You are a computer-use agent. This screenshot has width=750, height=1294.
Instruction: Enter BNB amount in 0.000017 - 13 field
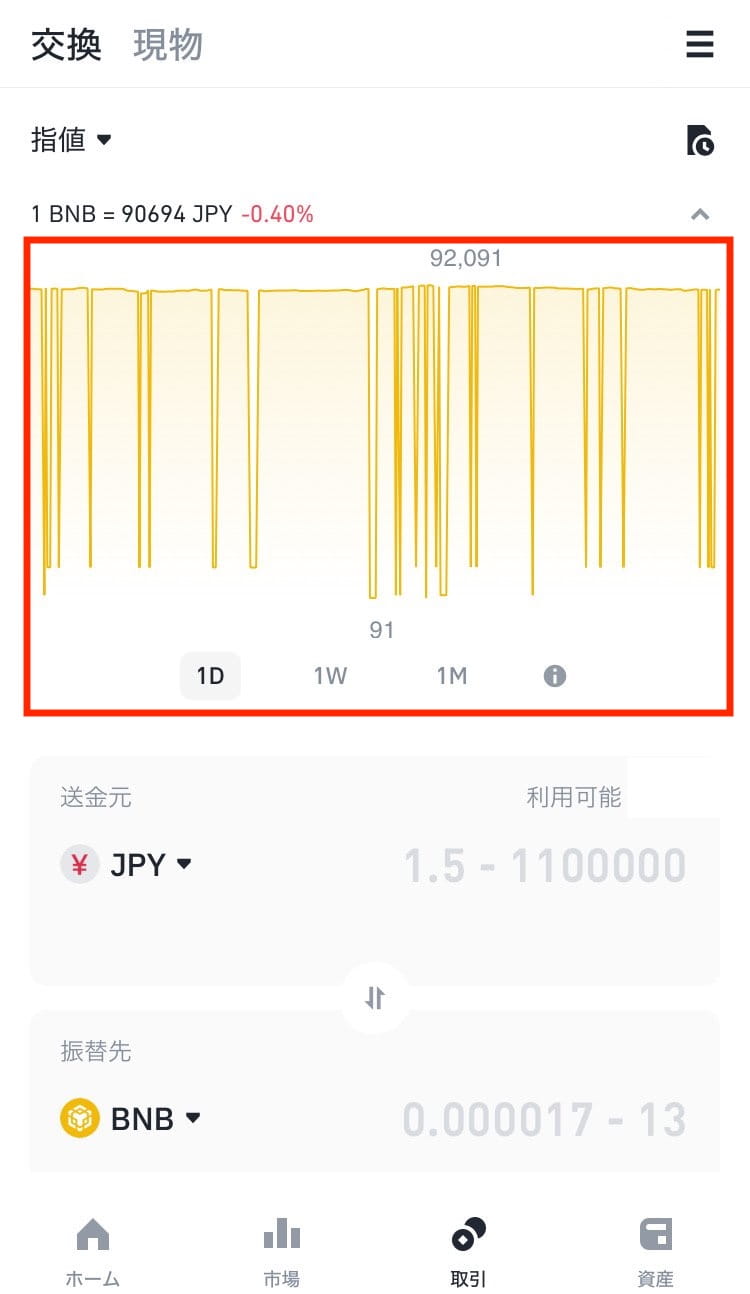coord(544,1120)
